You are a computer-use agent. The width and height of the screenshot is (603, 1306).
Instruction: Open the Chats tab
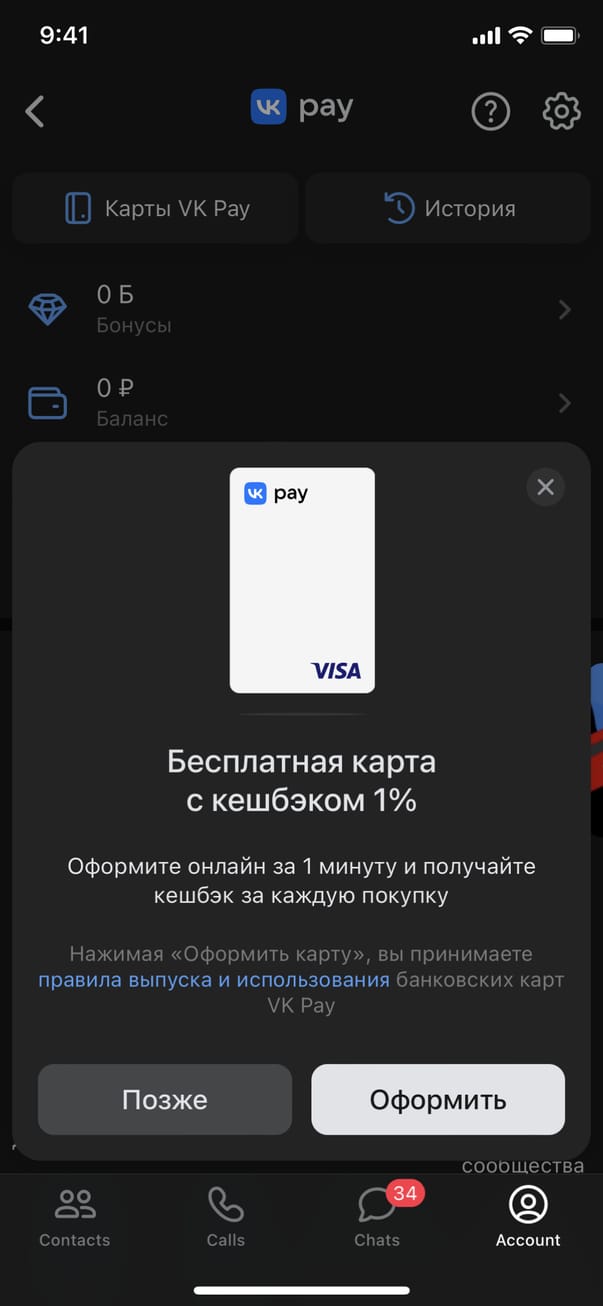click(x=377, y=1217)
